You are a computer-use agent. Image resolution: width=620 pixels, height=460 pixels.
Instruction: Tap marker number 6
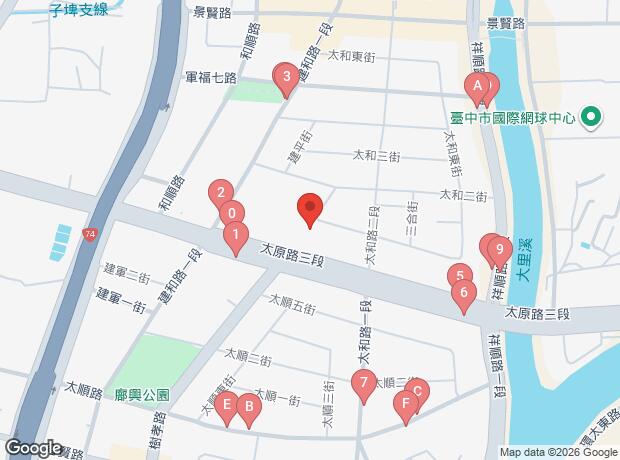click(462, 294)
